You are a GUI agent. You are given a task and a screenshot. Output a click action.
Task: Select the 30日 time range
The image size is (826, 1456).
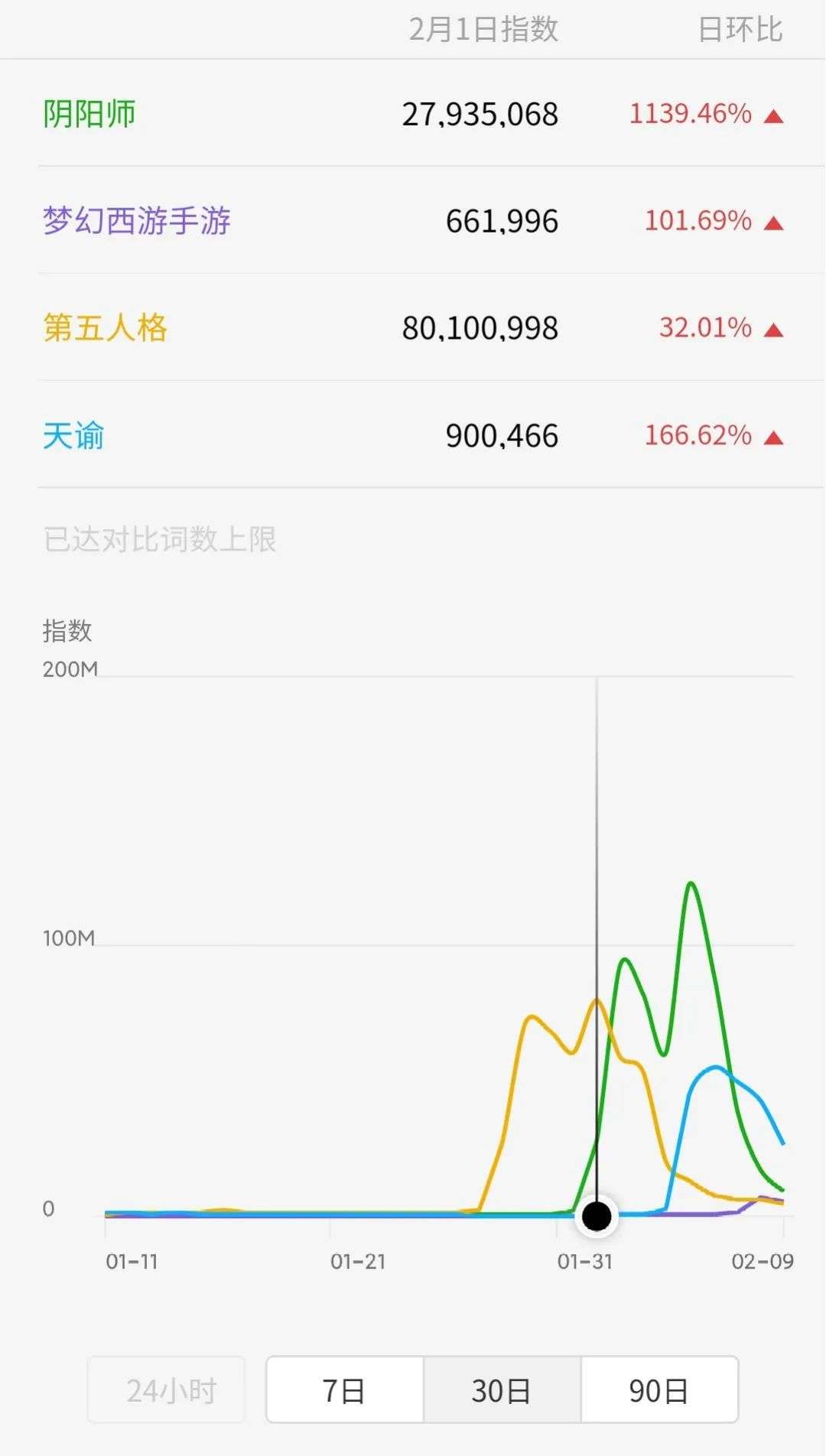pyautogui.click(x=502, y=1389)
